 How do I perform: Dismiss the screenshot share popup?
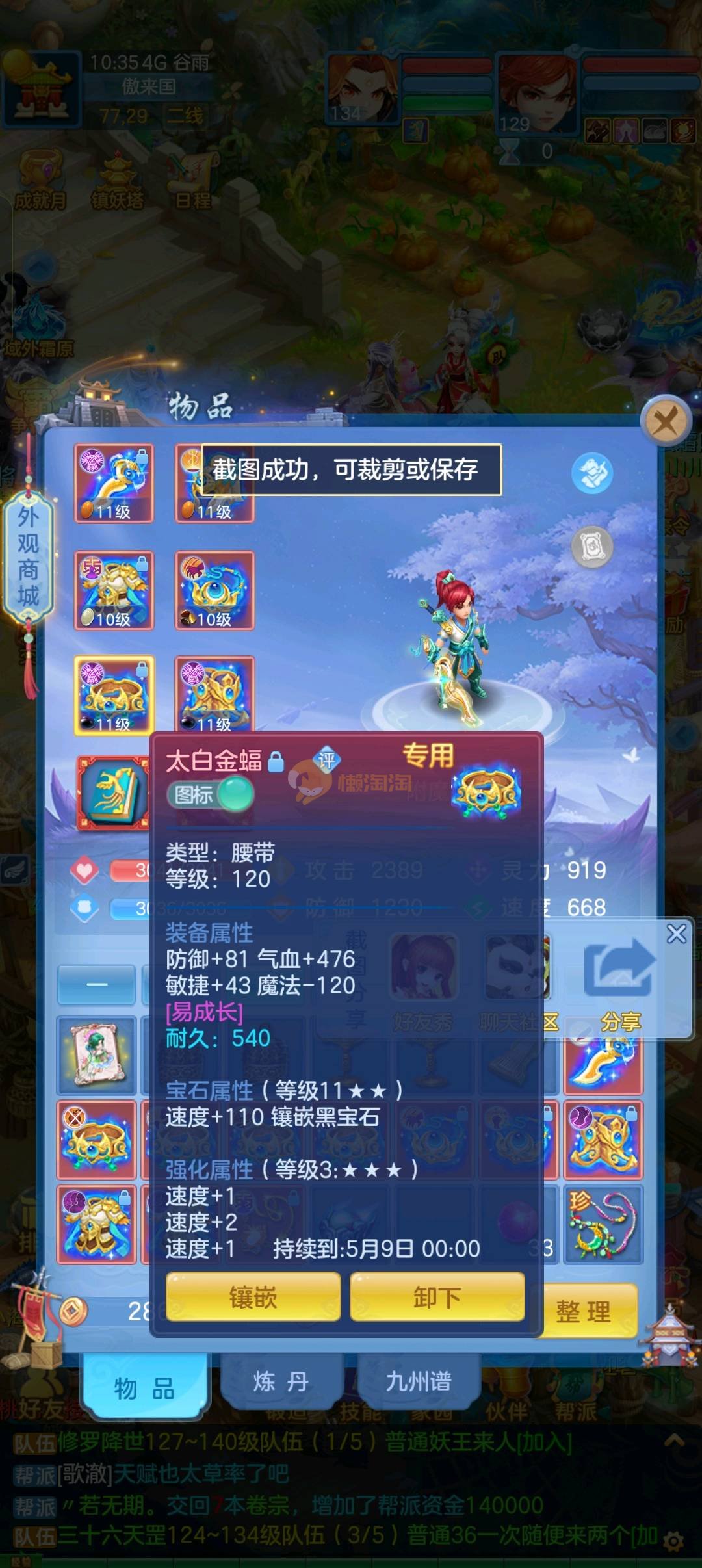pos(676,934)
